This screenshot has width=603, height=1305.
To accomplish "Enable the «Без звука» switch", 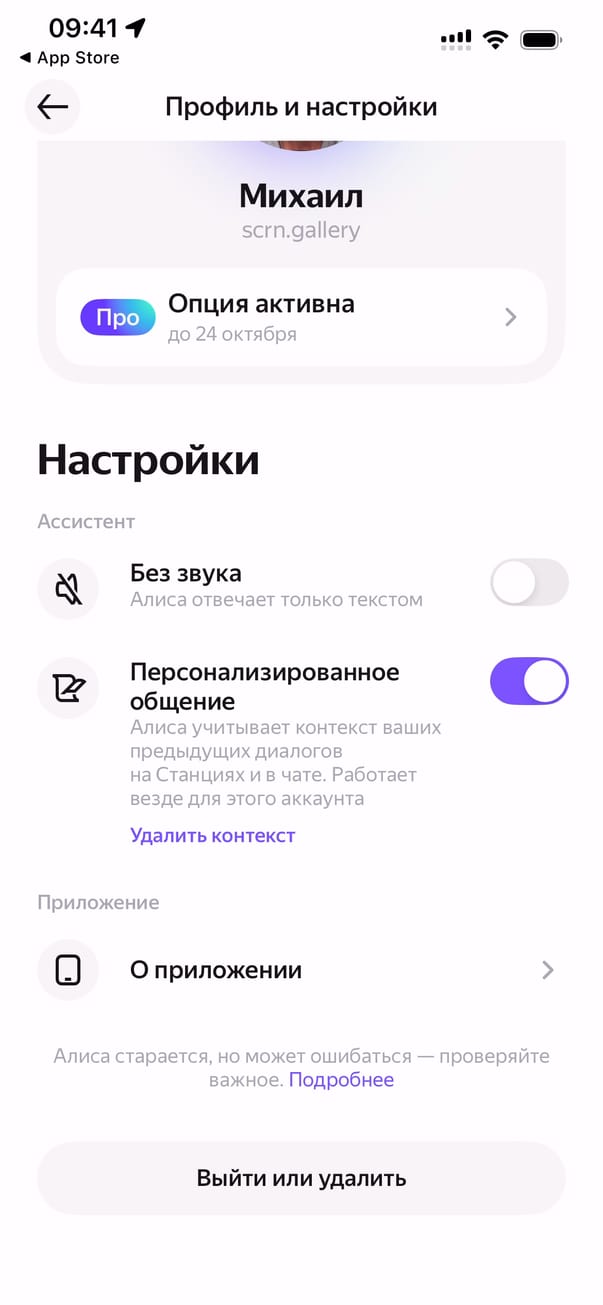I will pos(528,583).
